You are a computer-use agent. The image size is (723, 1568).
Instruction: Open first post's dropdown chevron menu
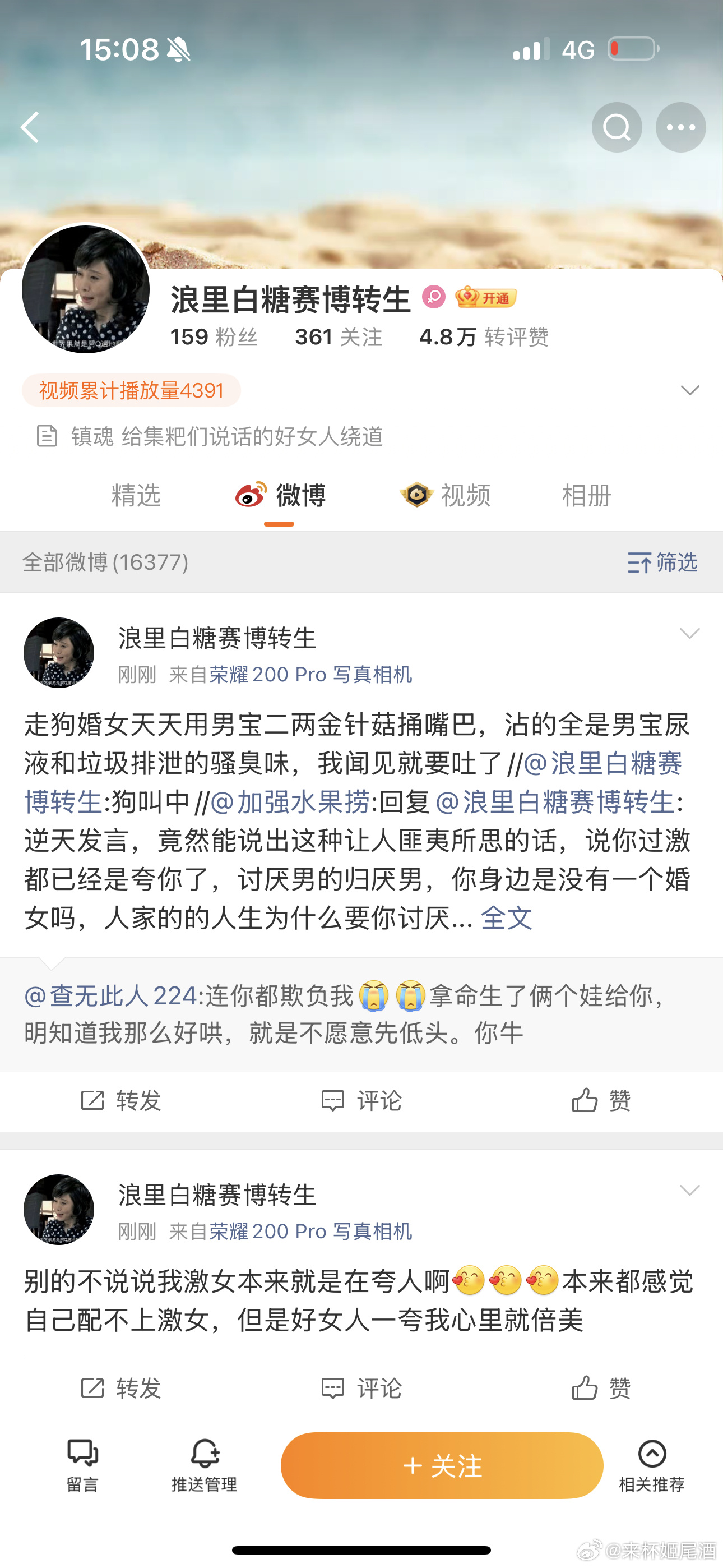coord(689,634)
